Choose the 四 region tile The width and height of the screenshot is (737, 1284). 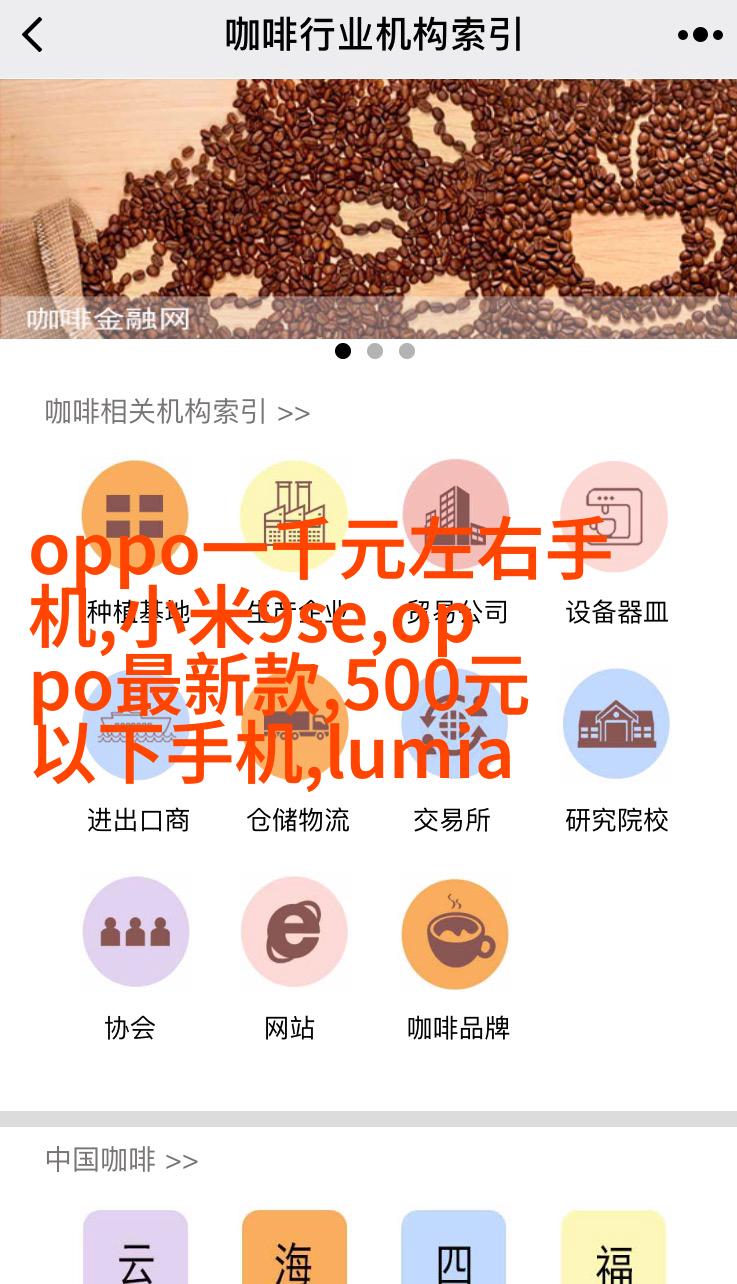click(454, 1250)
